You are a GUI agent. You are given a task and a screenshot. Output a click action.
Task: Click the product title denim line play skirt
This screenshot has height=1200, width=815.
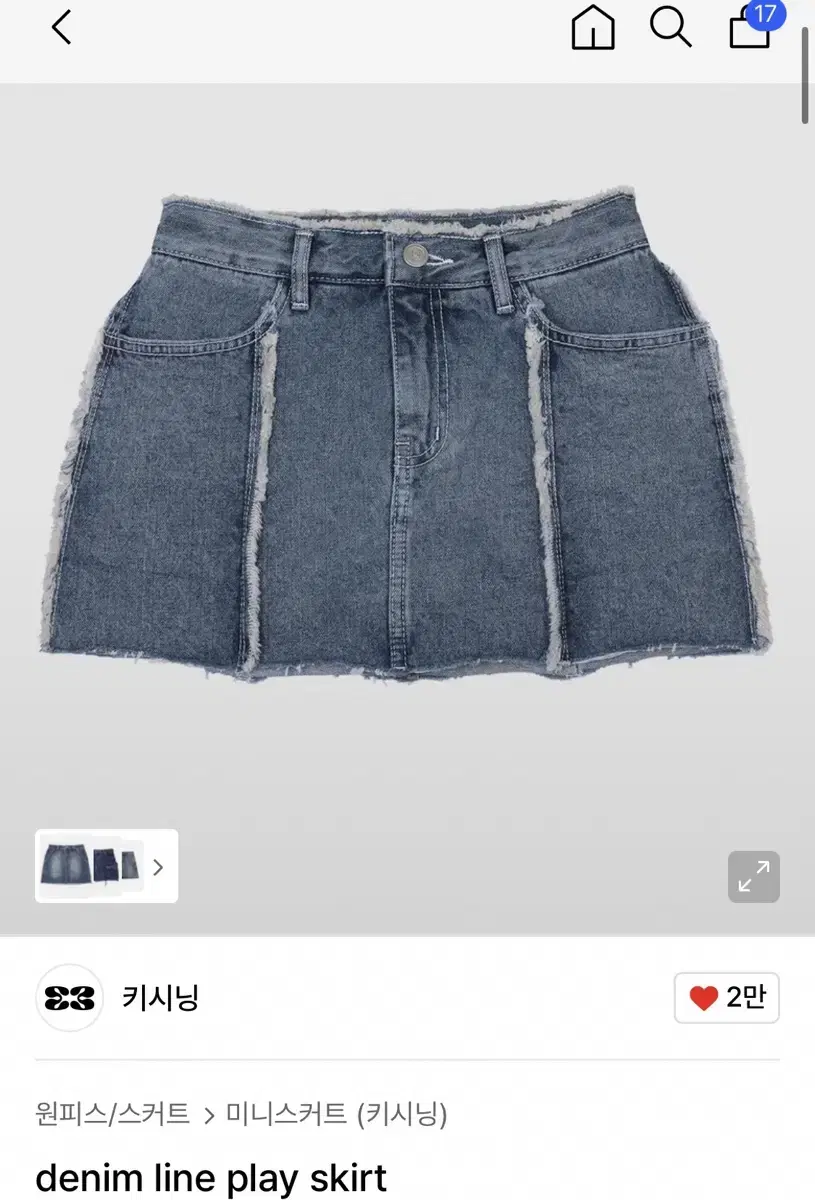point(210,1178)
